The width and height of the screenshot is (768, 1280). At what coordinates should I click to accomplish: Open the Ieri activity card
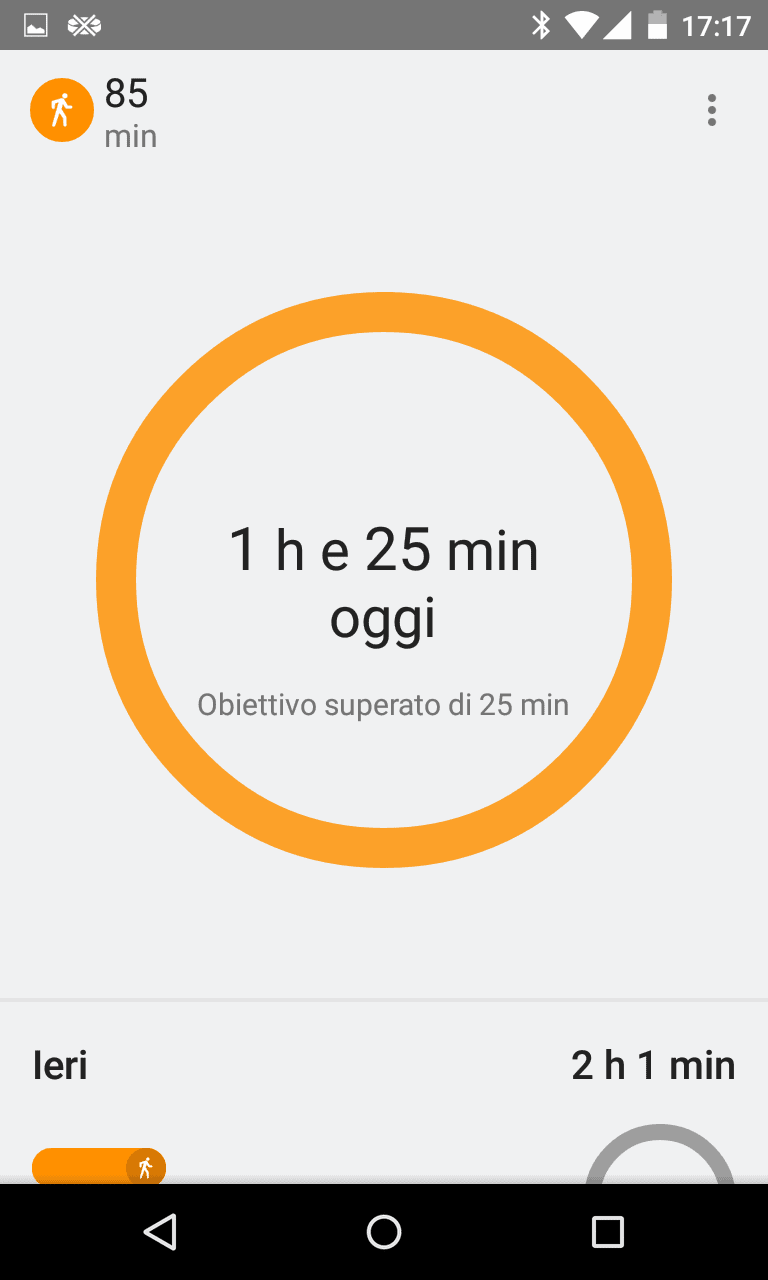(384, 1094)
